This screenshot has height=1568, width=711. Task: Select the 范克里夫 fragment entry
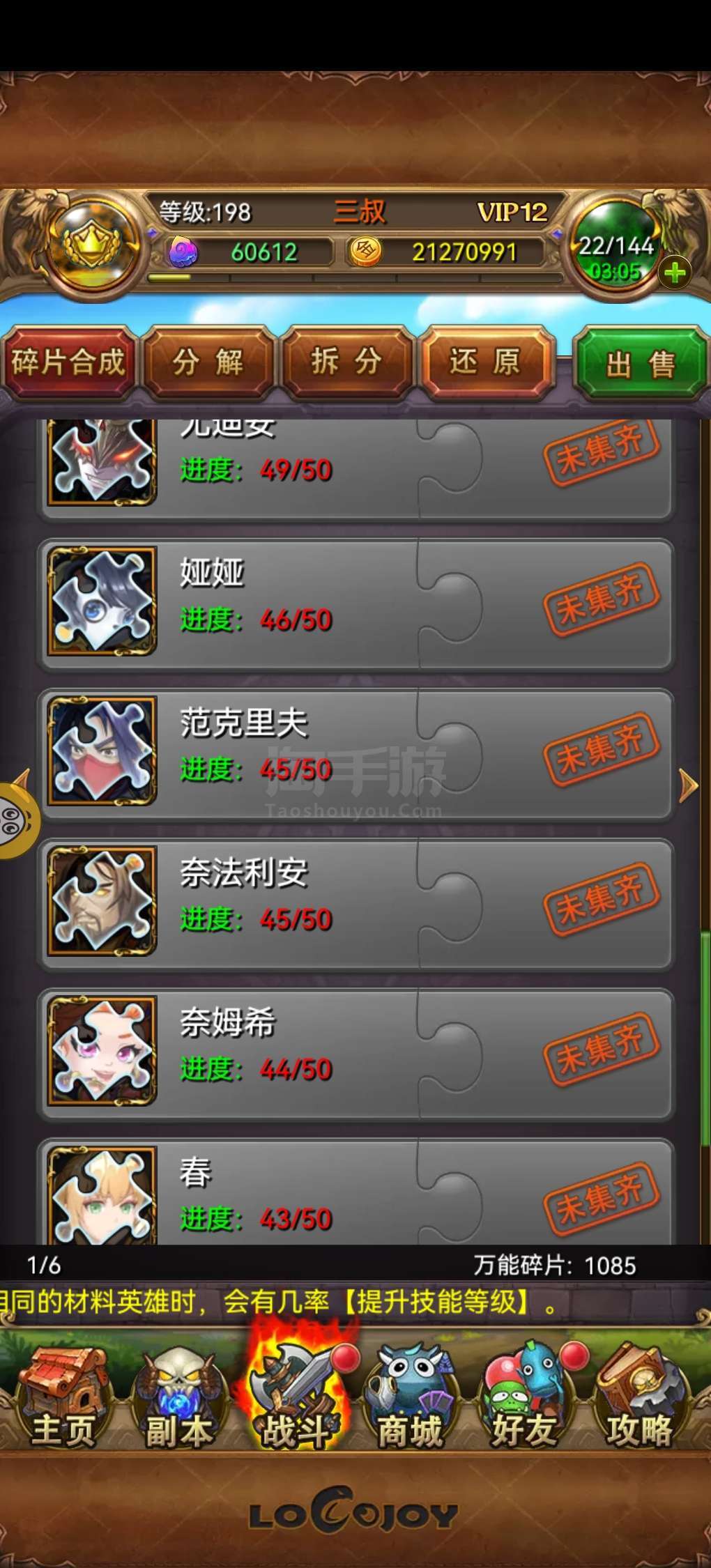tap(355, 755)
